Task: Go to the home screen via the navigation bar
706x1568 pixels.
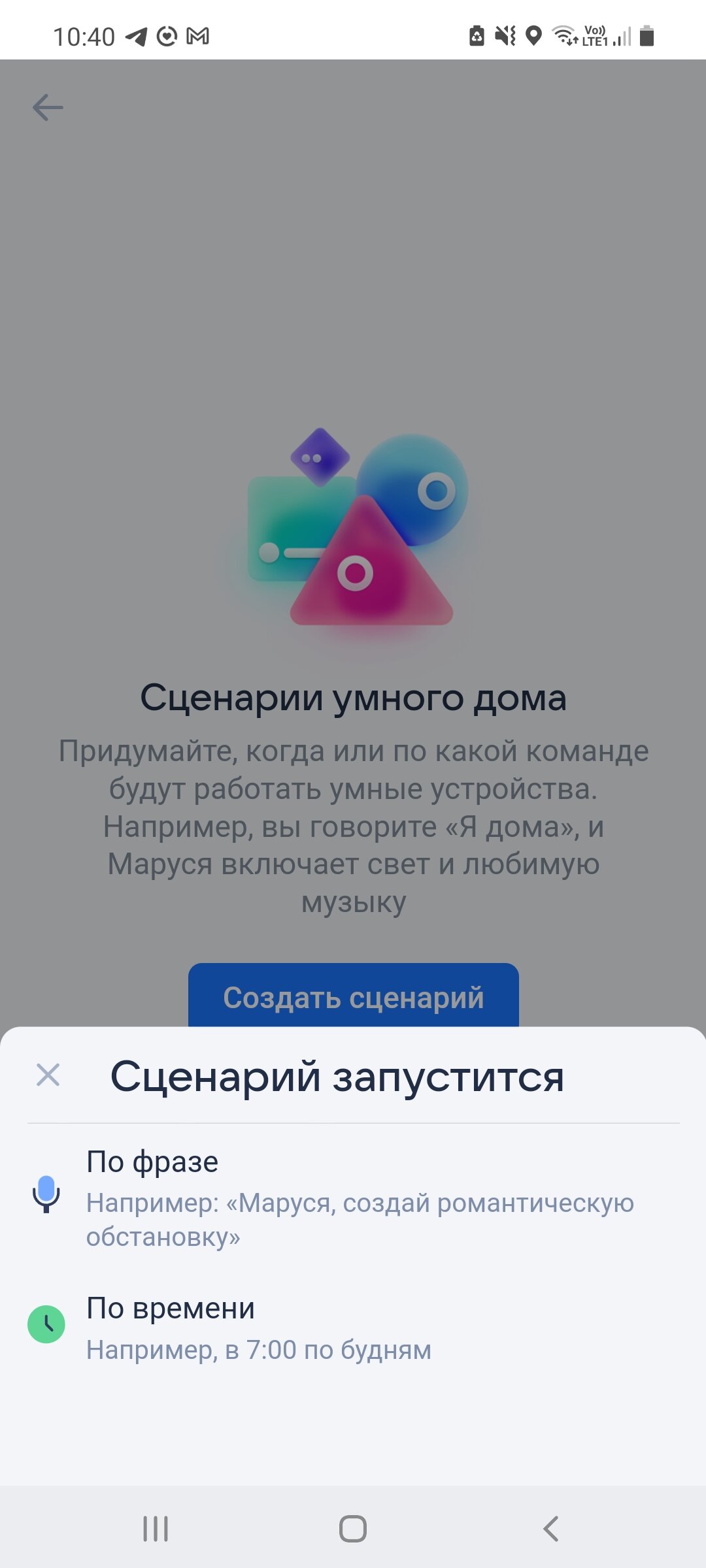Action: pos(353,1529)
